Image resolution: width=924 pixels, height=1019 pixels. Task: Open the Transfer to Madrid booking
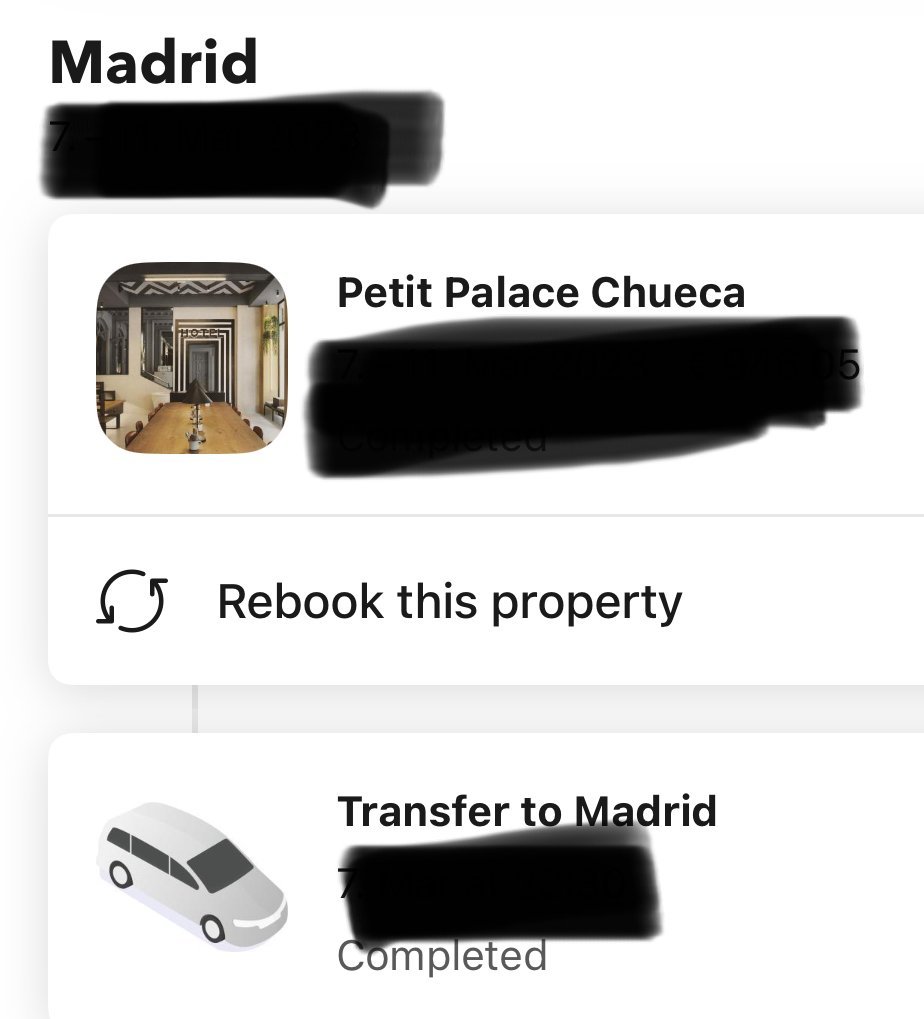(527, 811)
